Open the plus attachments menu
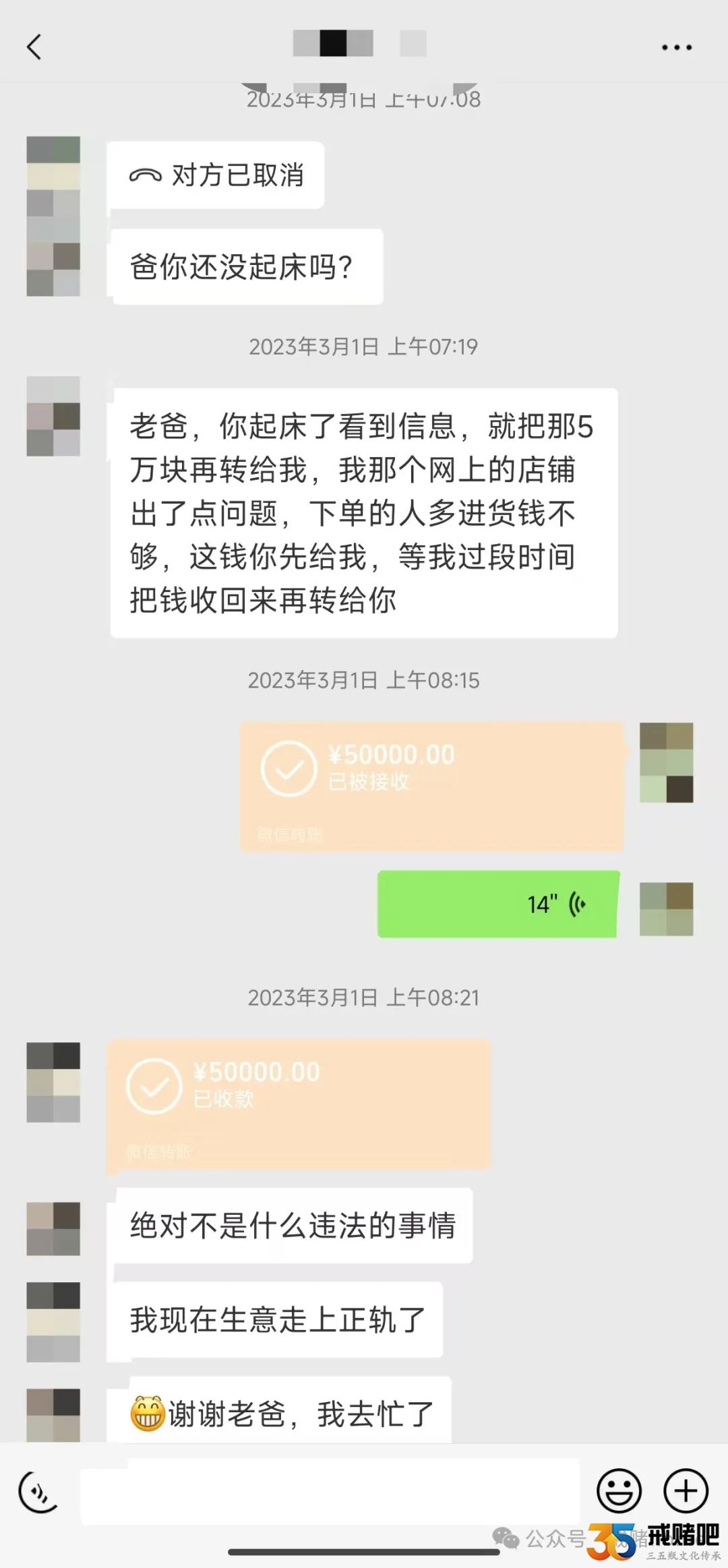This screenshot has height=1568, width=728. (x=686, y=1490)
